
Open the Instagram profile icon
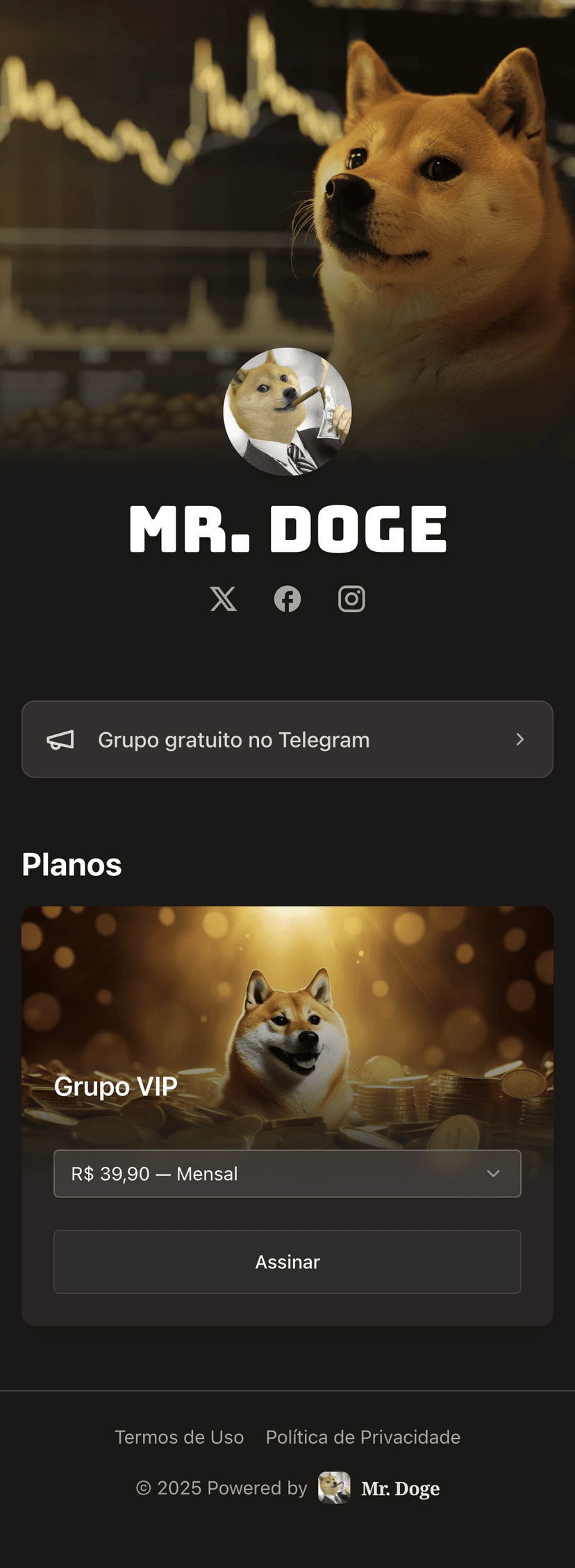point(351,598)
